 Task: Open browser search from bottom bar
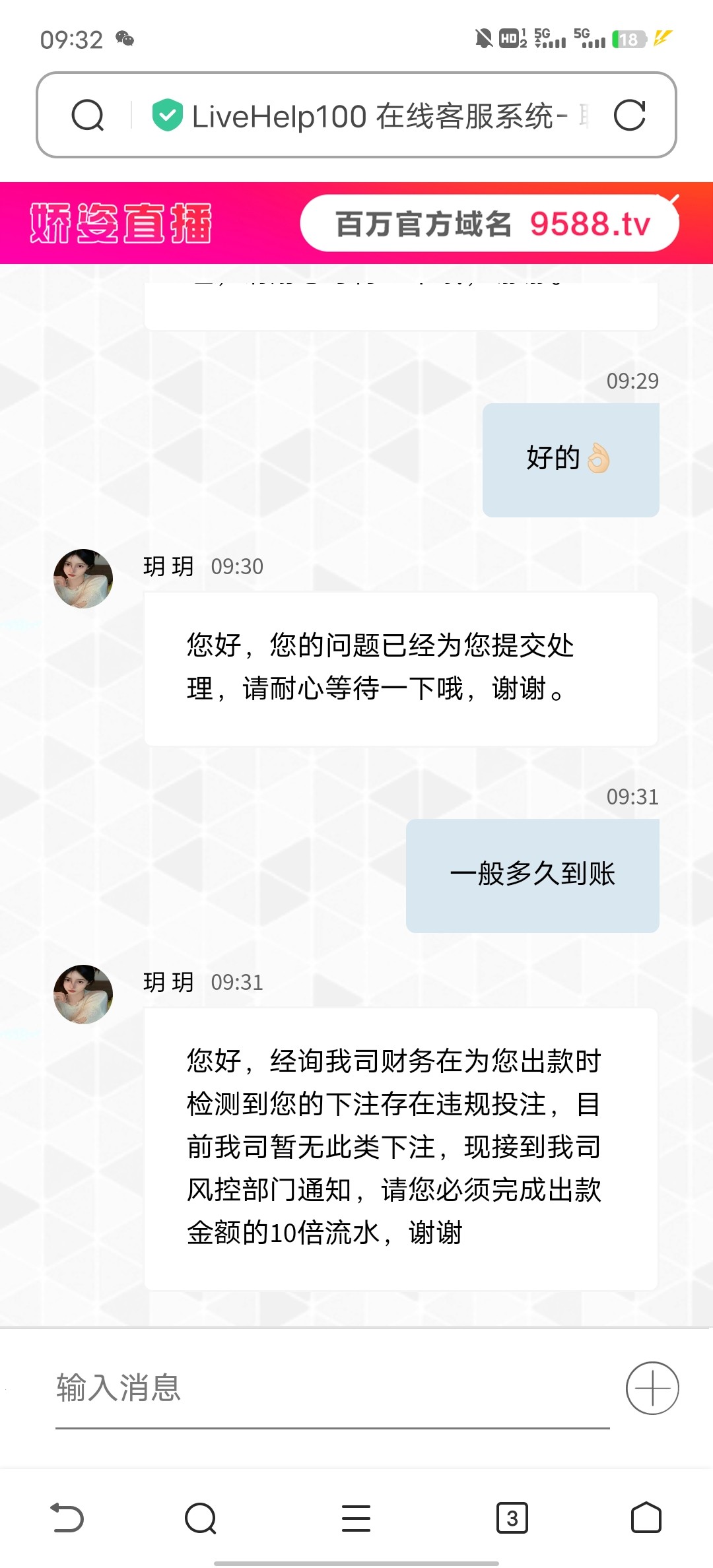coord(201,1518)
